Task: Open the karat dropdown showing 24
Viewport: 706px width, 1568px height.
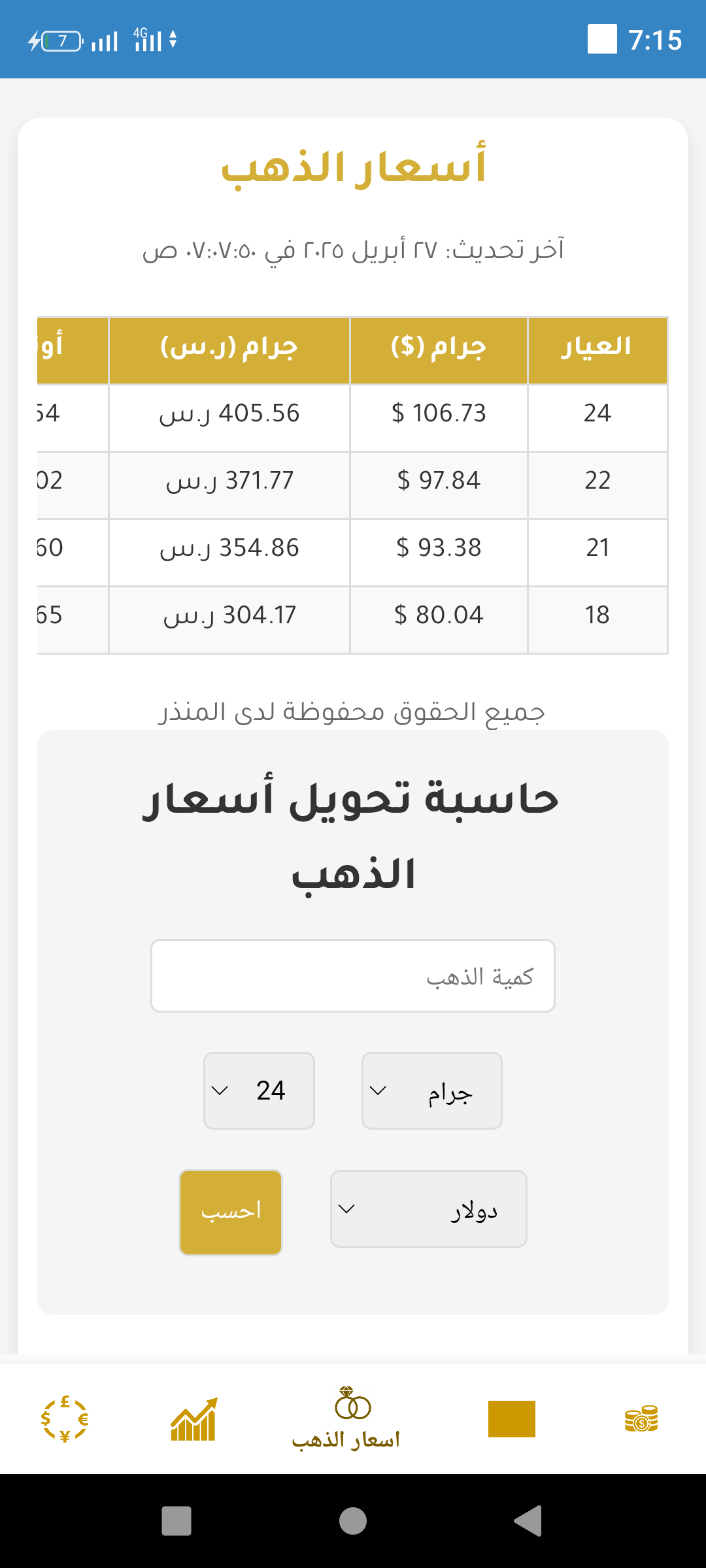Action: 259,1090
